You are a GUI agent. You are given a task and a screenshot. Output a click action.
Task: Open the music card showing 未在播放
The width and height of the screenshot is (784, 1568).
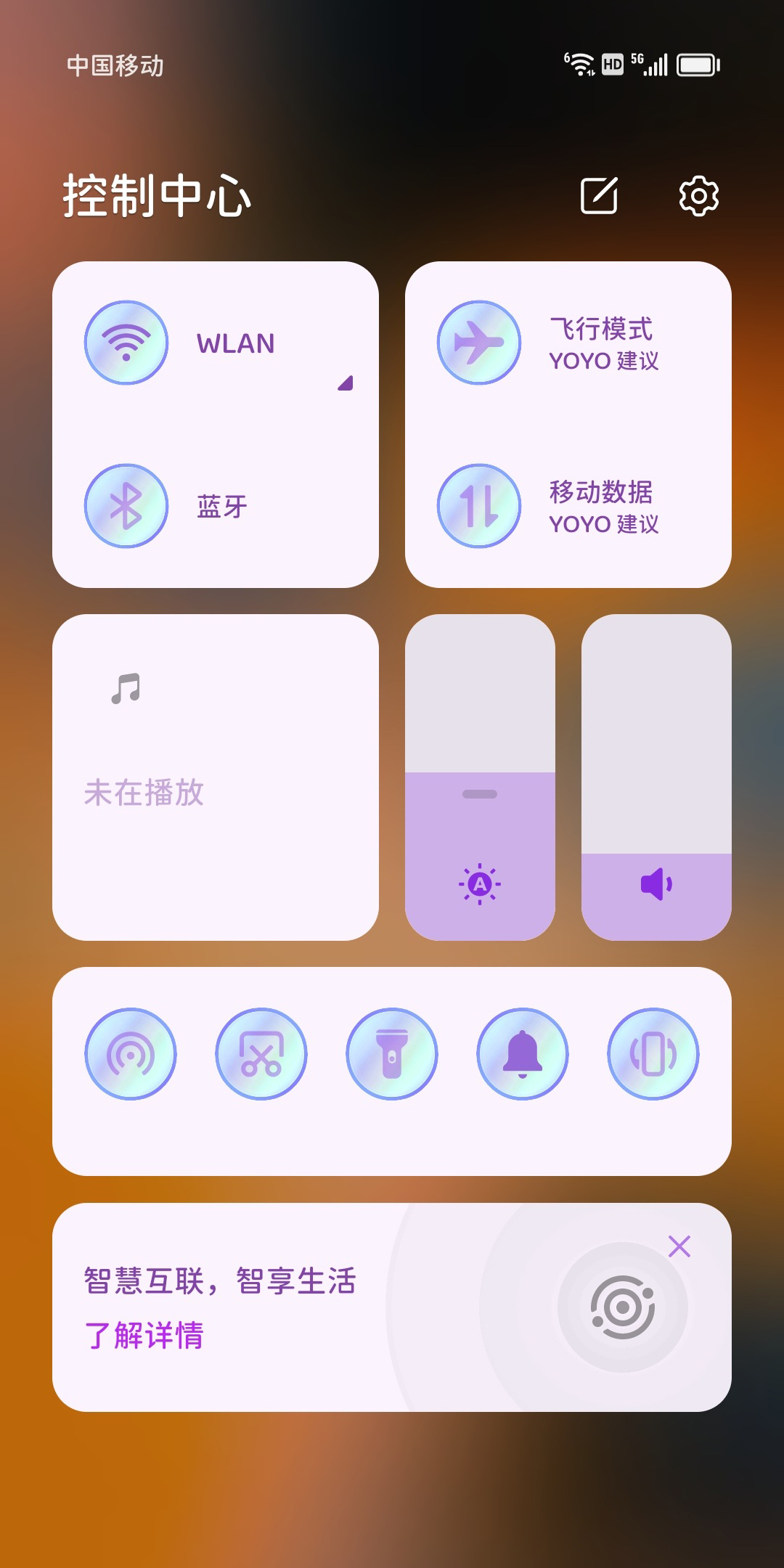tap(216, 777)
